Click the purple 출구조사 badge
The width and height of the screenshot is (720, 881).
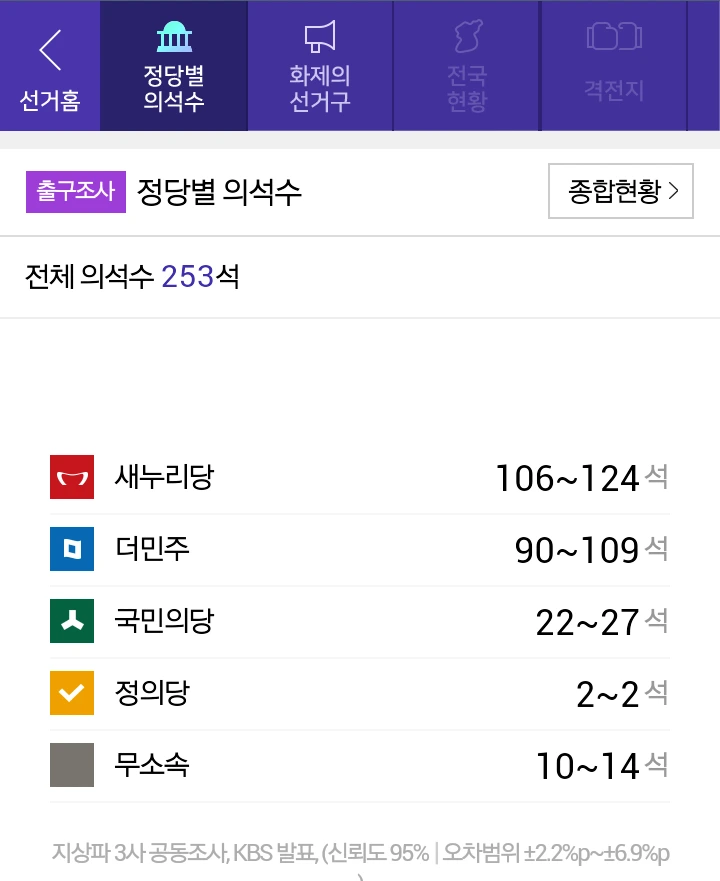point(75,192)
